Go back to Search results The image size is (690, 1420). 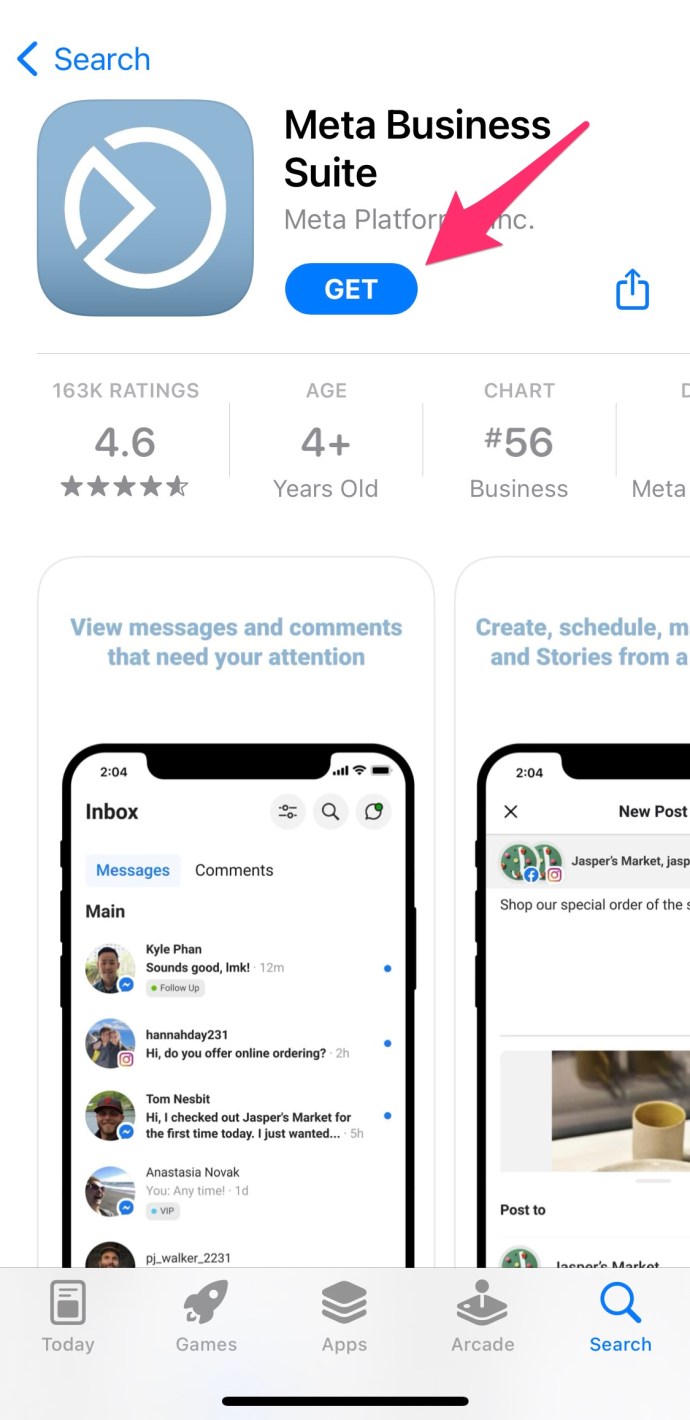84,59
